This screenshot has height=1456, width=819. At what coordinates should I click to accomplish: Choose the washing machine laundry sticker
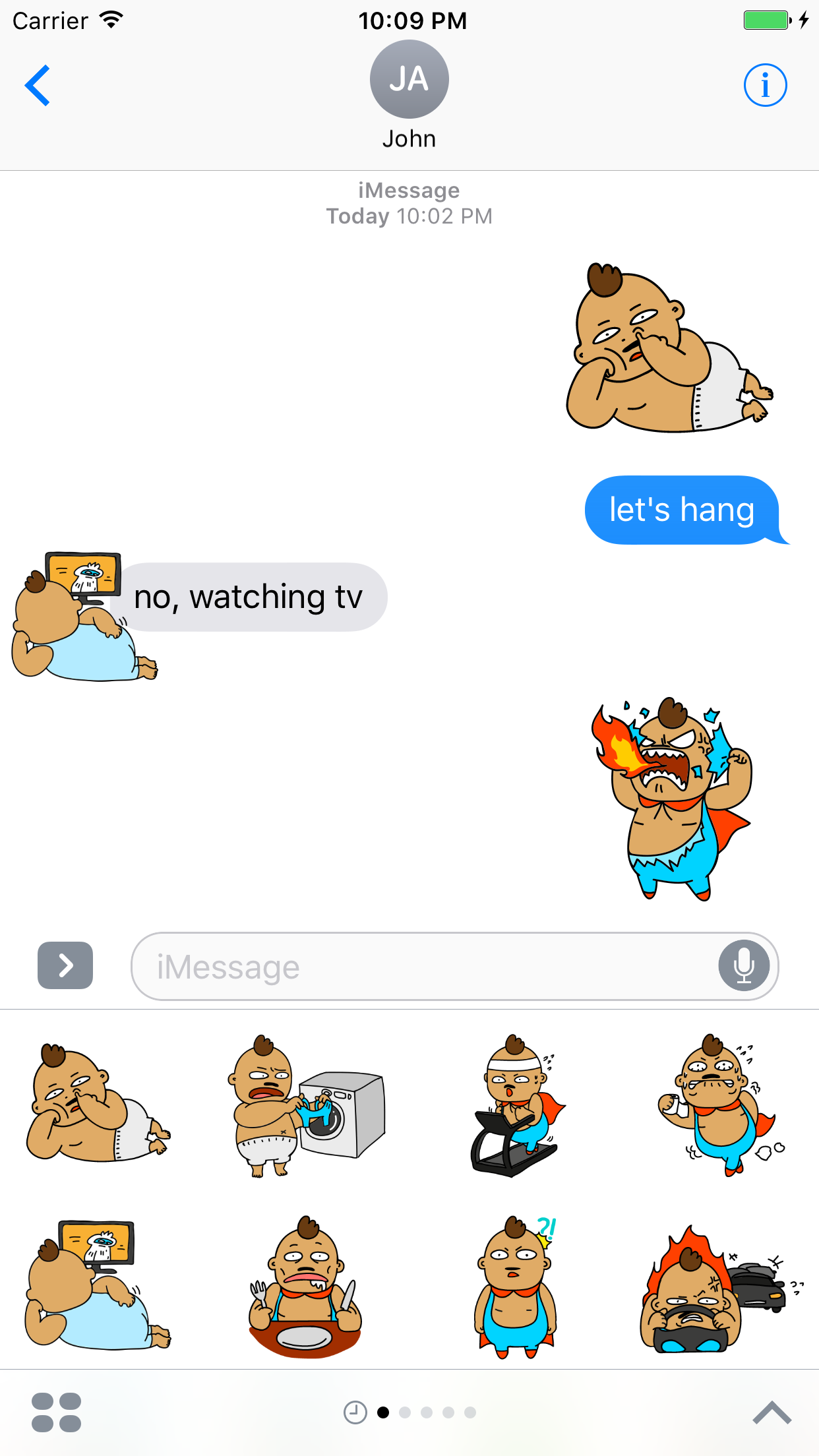(307, 1106)
